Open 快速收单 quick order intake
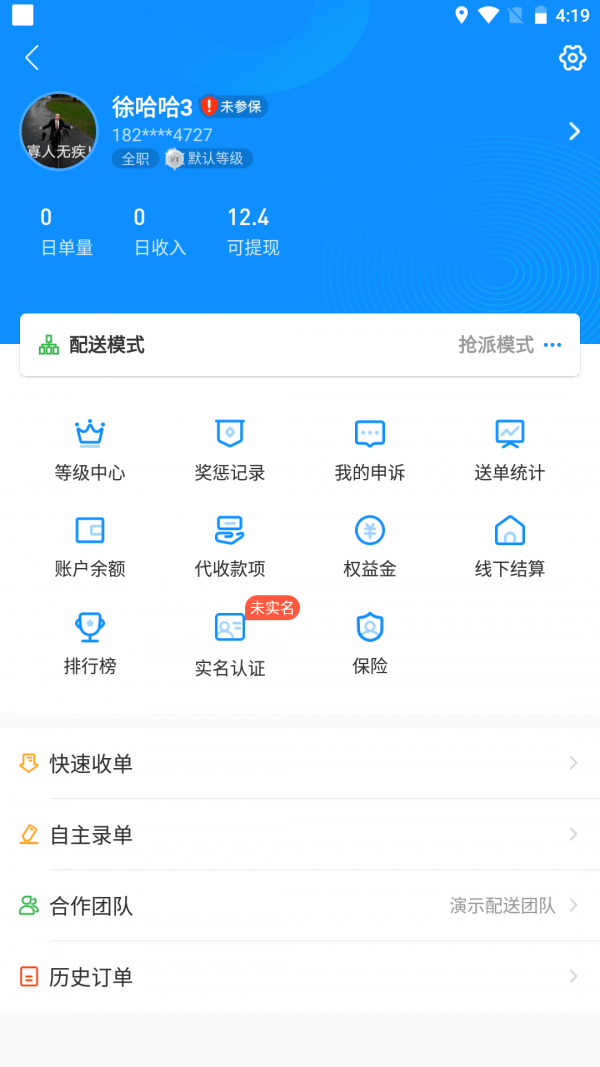Viewport: 600px width, 1067px height. tap(300, 764)
